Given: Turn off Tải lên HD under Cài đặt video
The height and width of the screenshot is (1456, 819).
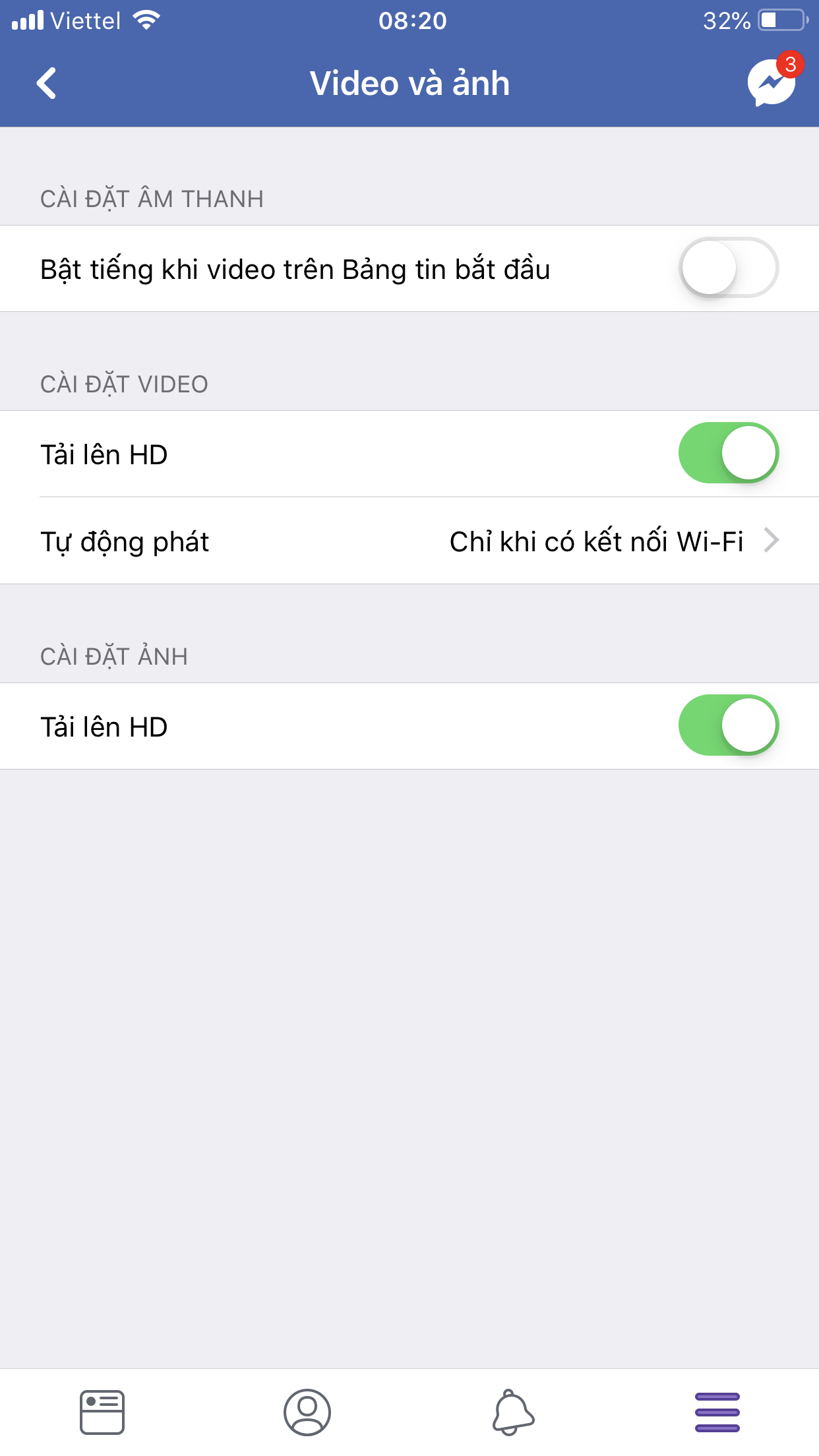Looking at the screenshot, I should coord(729,453).
